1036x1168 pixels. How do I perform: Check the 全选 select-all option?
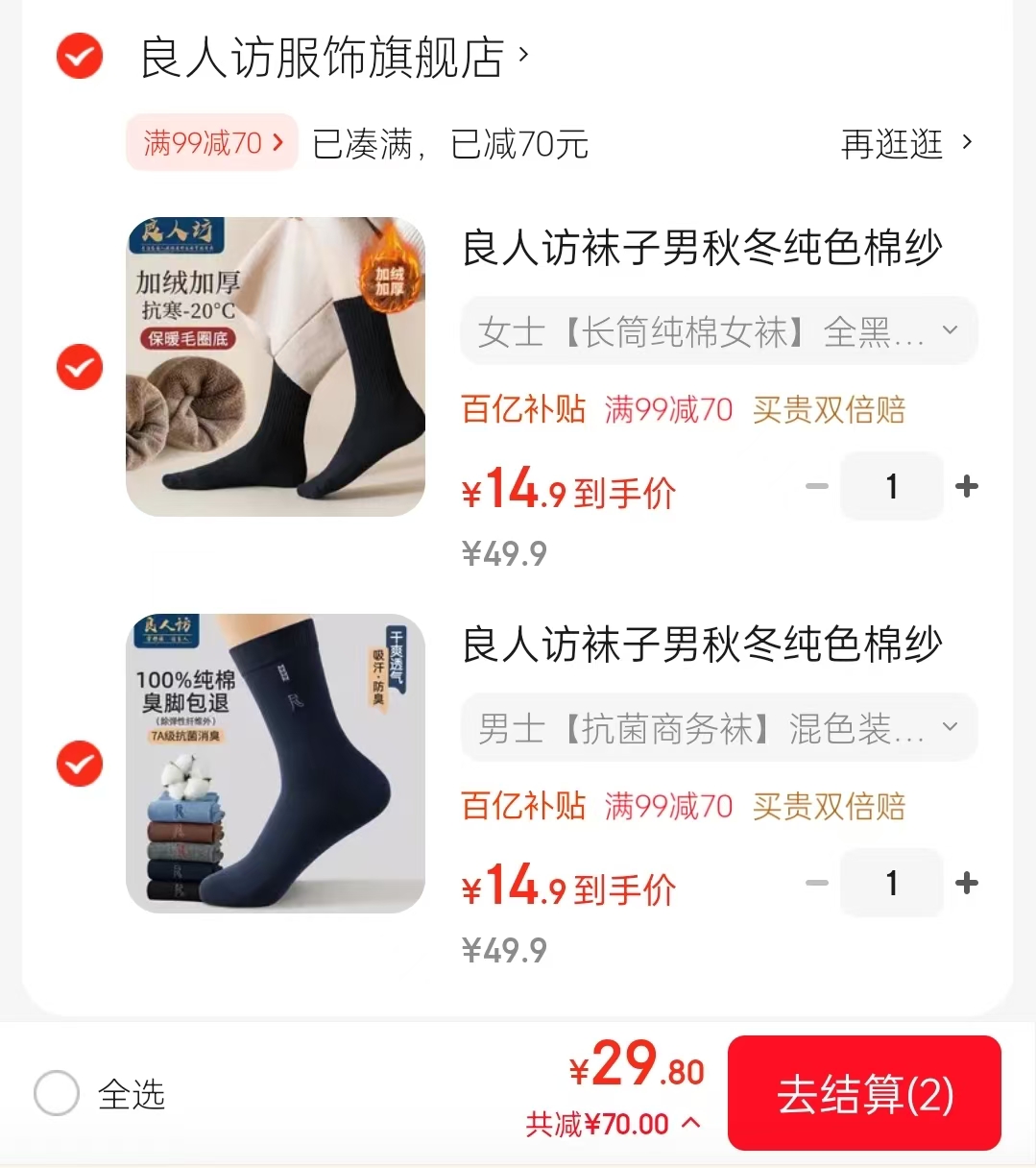(x=57, y=1093)
